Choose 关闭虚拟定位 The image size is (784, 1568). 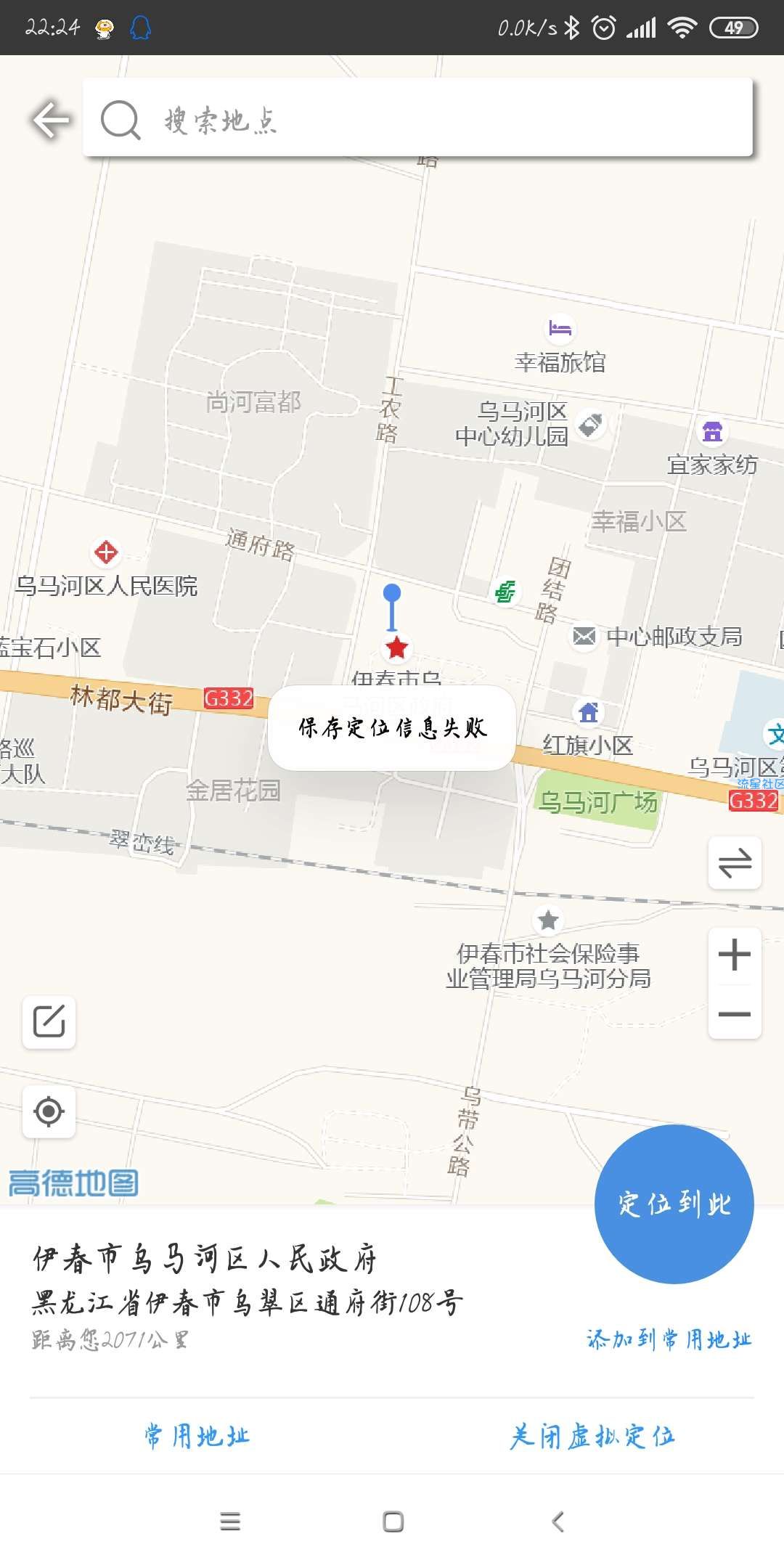[592, 1437]
